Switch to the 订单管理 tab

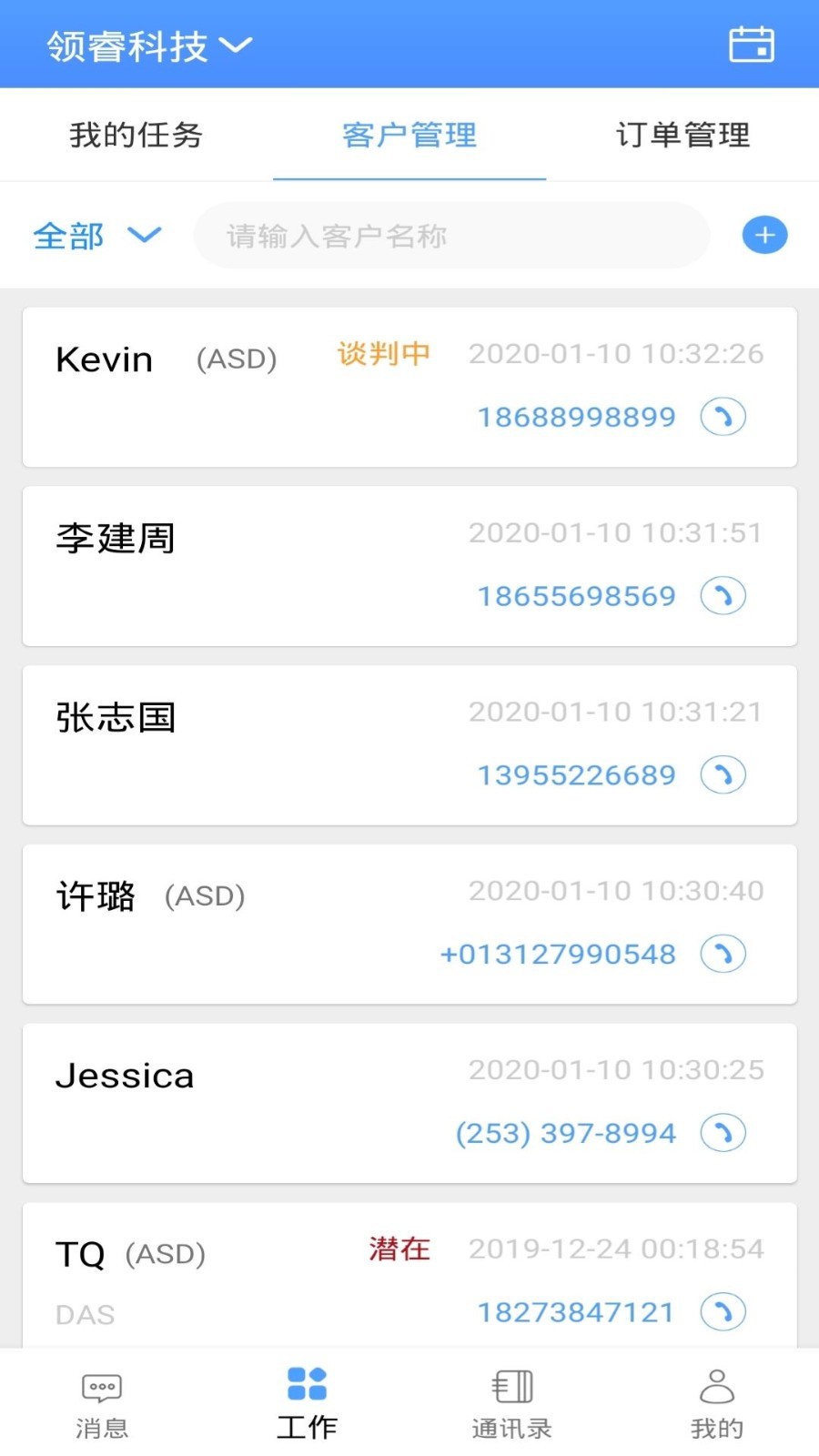(x=682, y=136)
